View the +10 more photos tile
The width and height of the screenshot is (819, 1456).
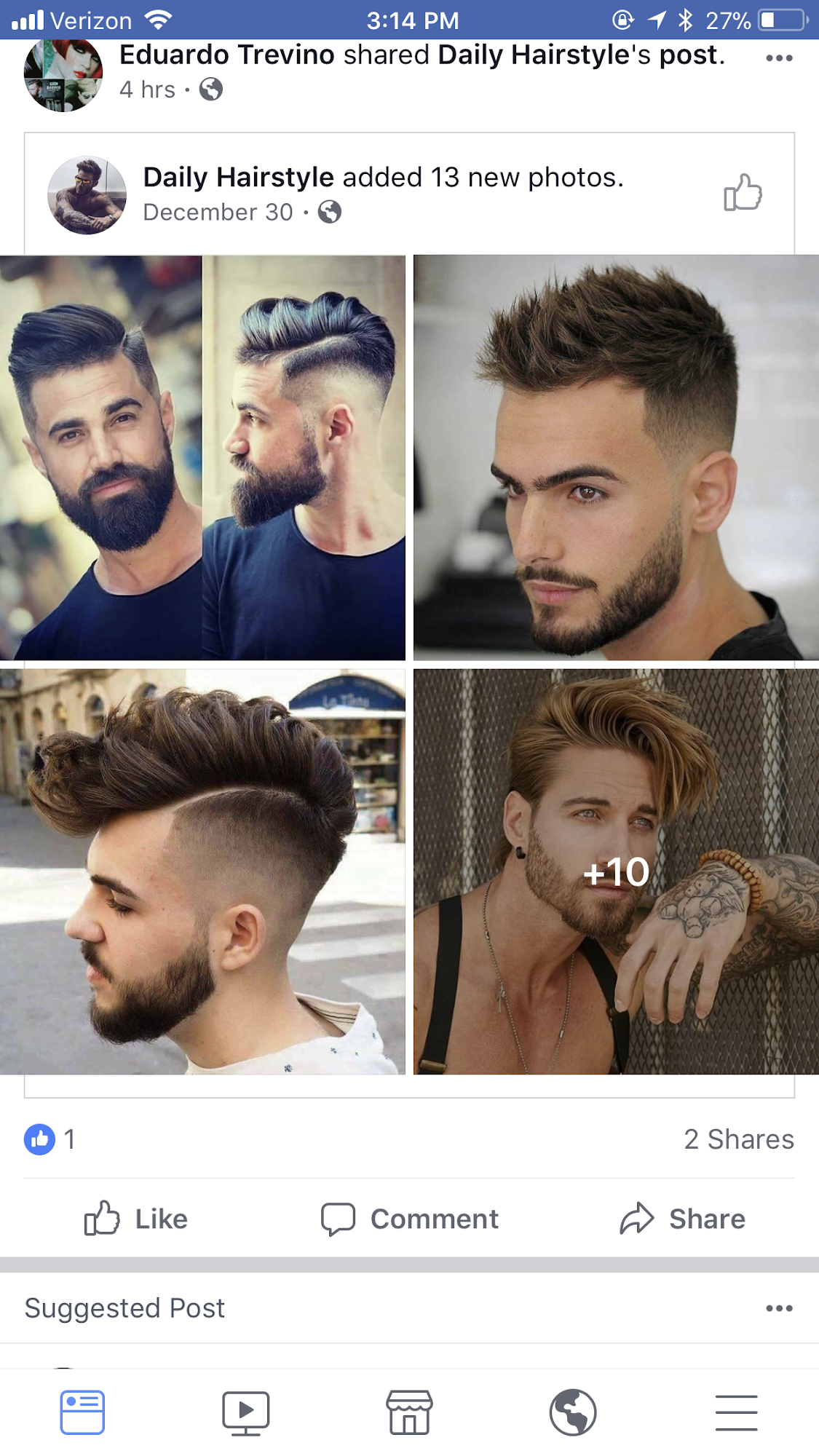pyautogui.click(x=616, y=871)
